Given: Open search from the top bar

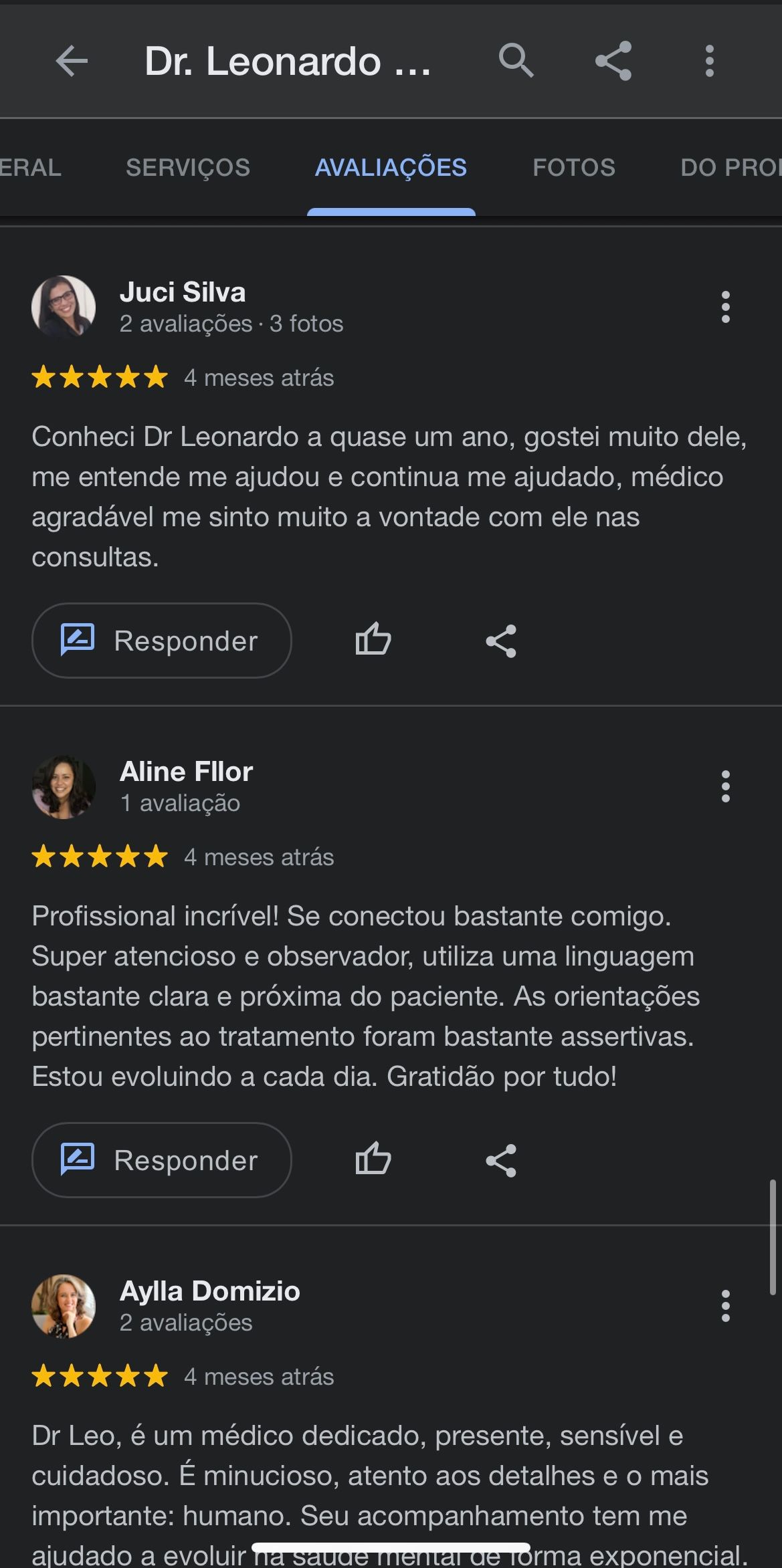Looking at the screenshot, I should tap(515, 62).
